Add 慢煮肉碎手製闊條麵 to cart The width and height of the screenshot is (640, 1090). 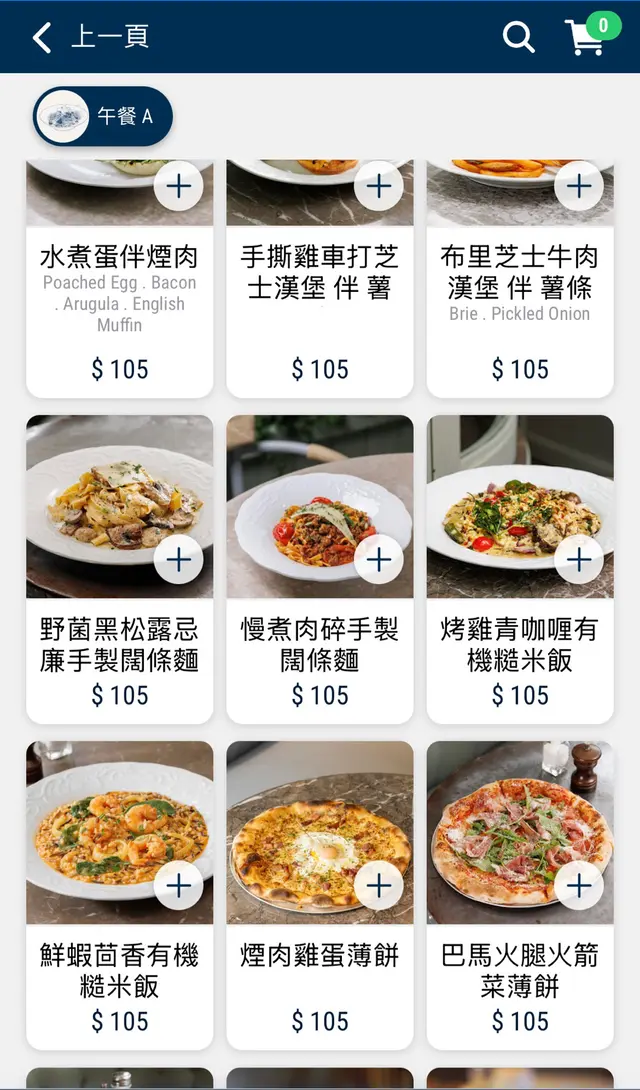pyautogui.click(x=379, y=559)
